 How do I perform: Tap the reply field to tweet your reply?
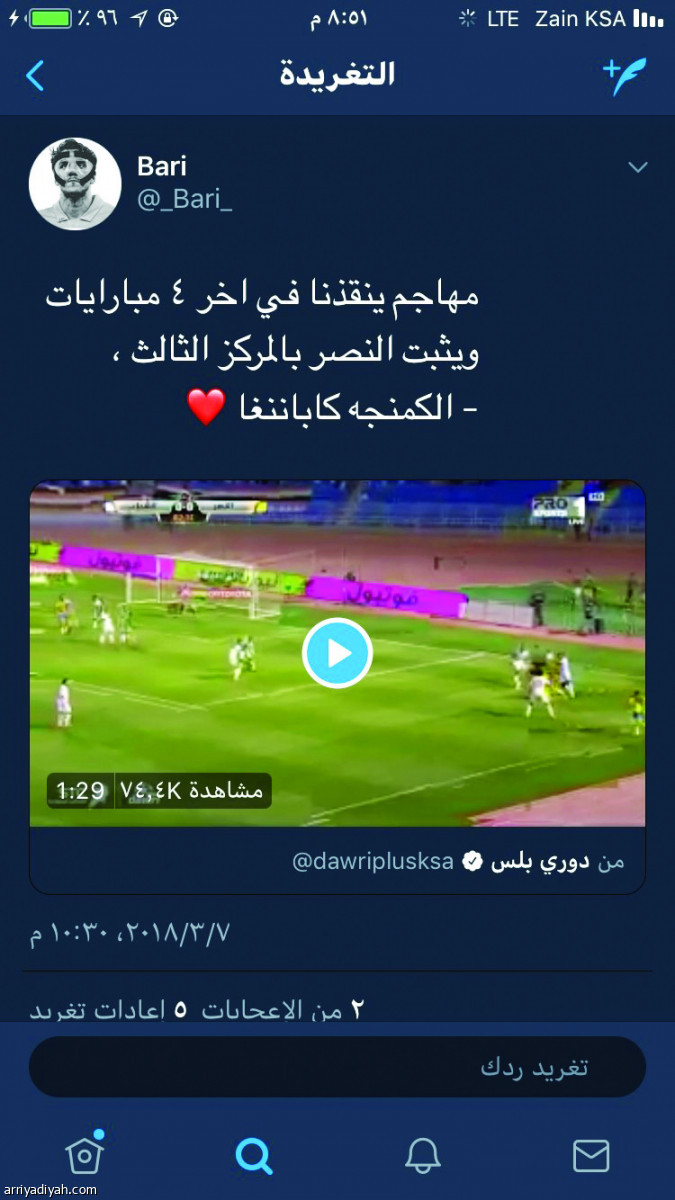[337, 1066]
